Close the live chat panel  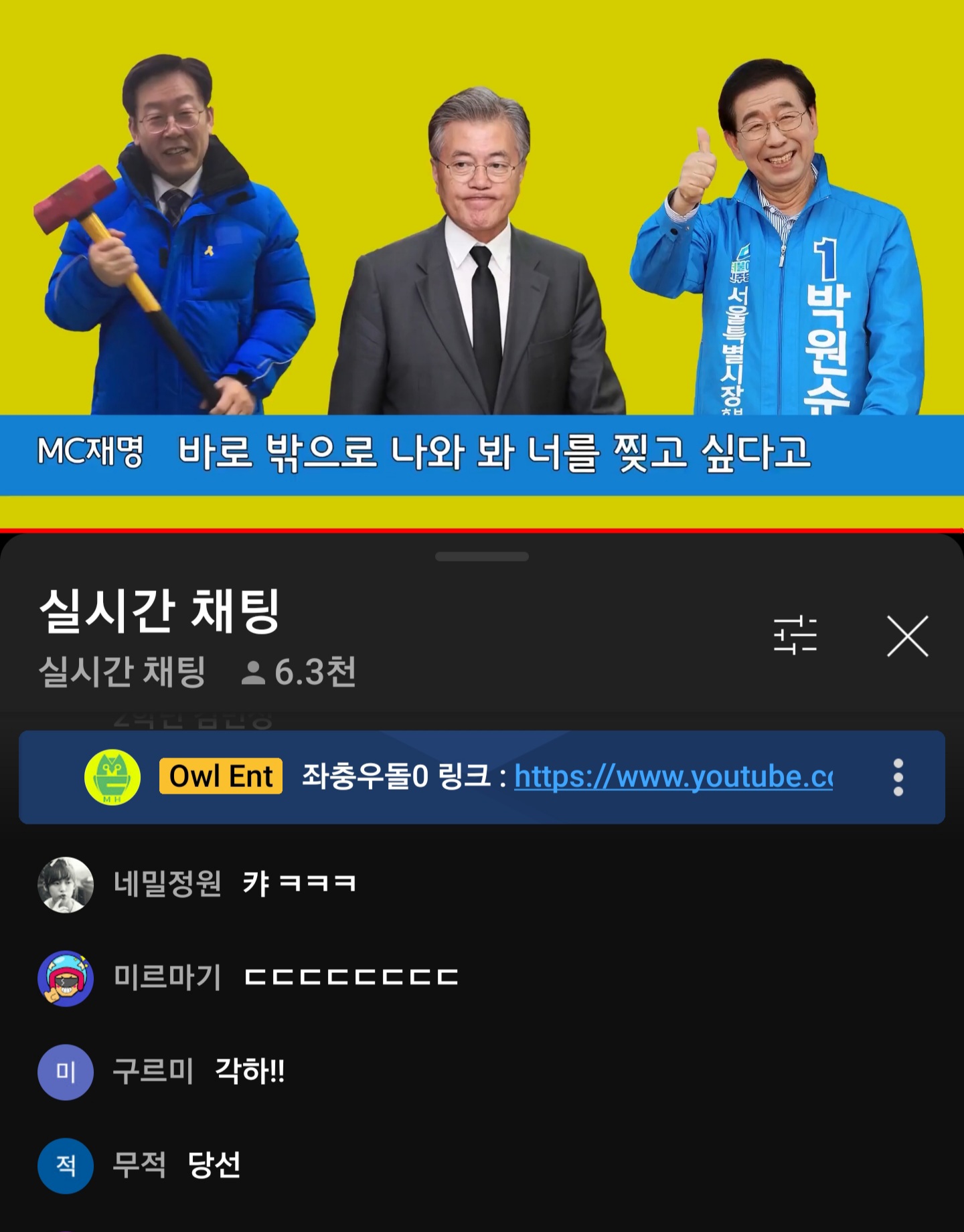point(907,636)
